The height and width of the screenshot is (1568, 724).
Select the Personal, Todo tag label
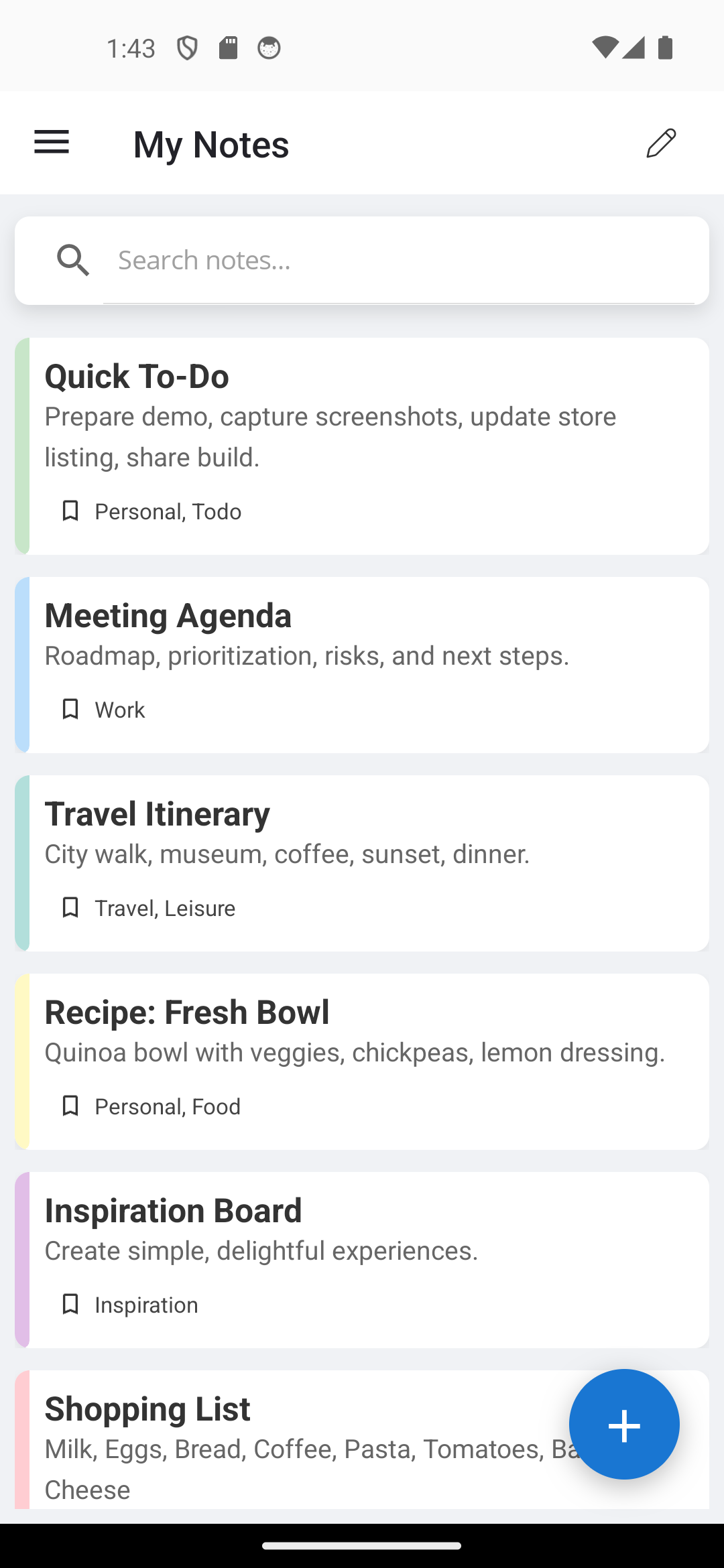[x=168, y=511]
